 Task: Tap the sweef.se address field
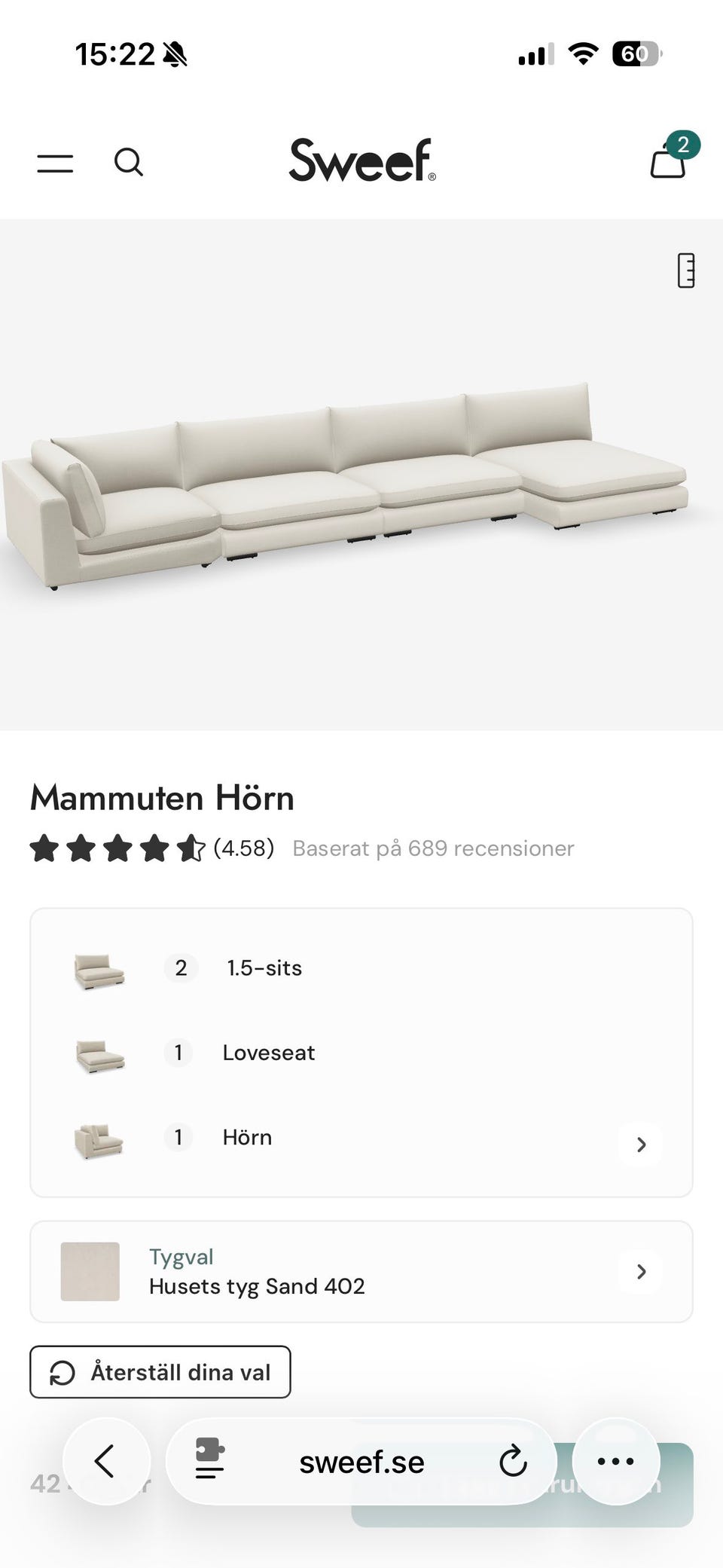pyautogui.click(x=361, y=1462)
